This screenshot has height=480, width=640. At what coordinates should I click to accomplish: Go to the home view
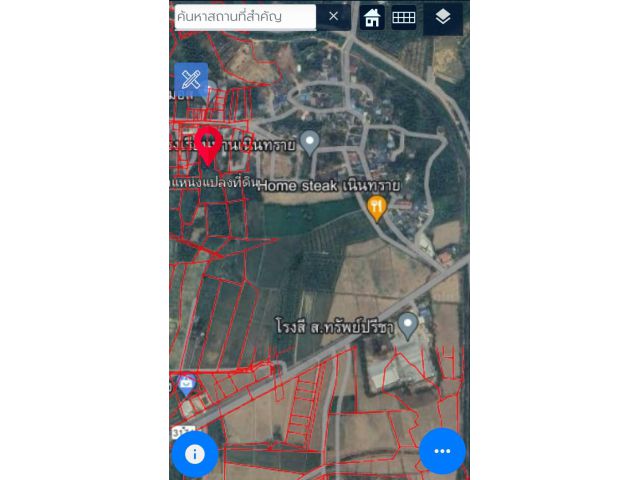[x=372, y=17]
